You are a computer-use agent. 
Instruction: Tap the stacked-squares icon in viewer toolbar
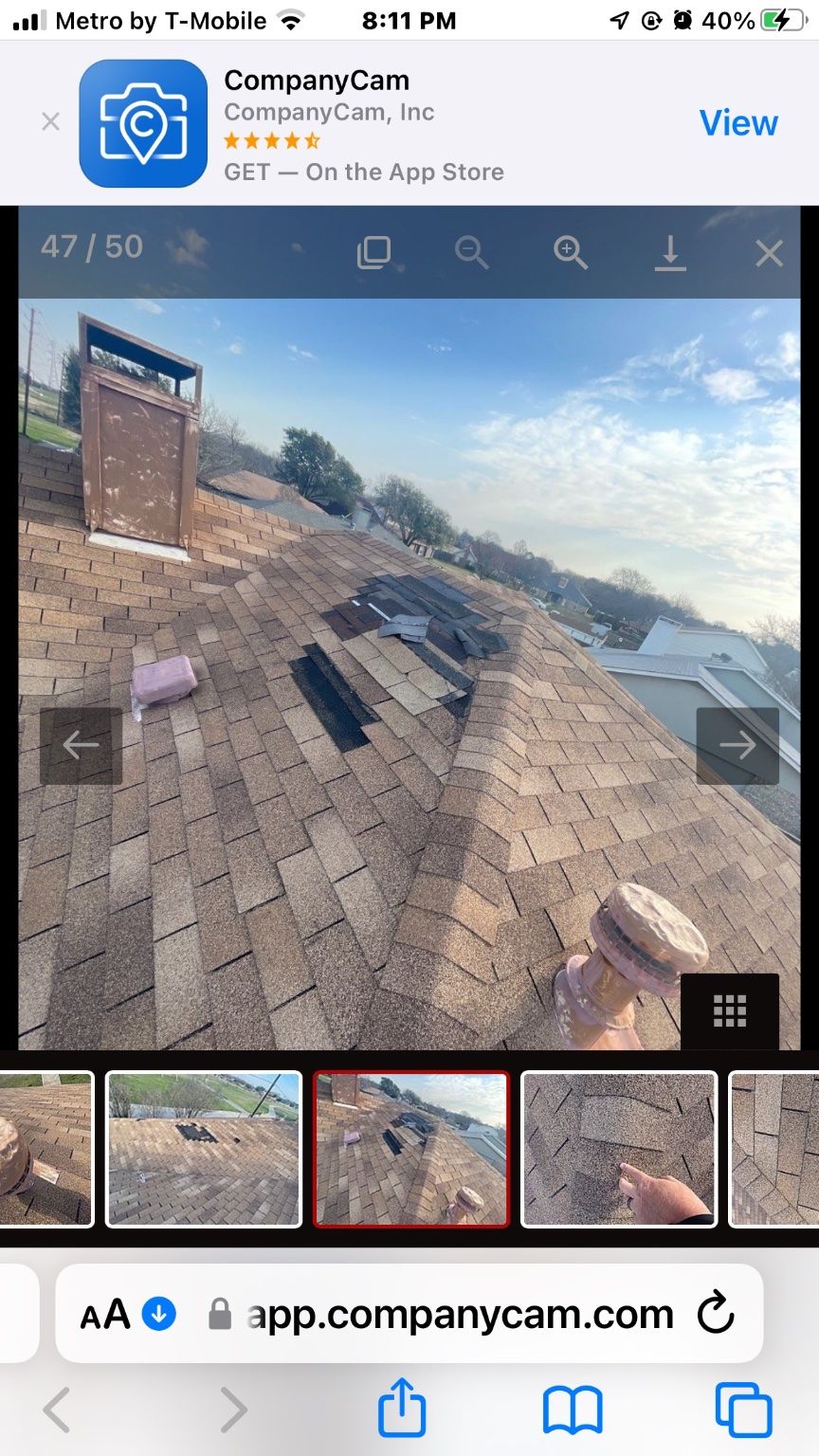pyautogui.click(x=373, y=252)
